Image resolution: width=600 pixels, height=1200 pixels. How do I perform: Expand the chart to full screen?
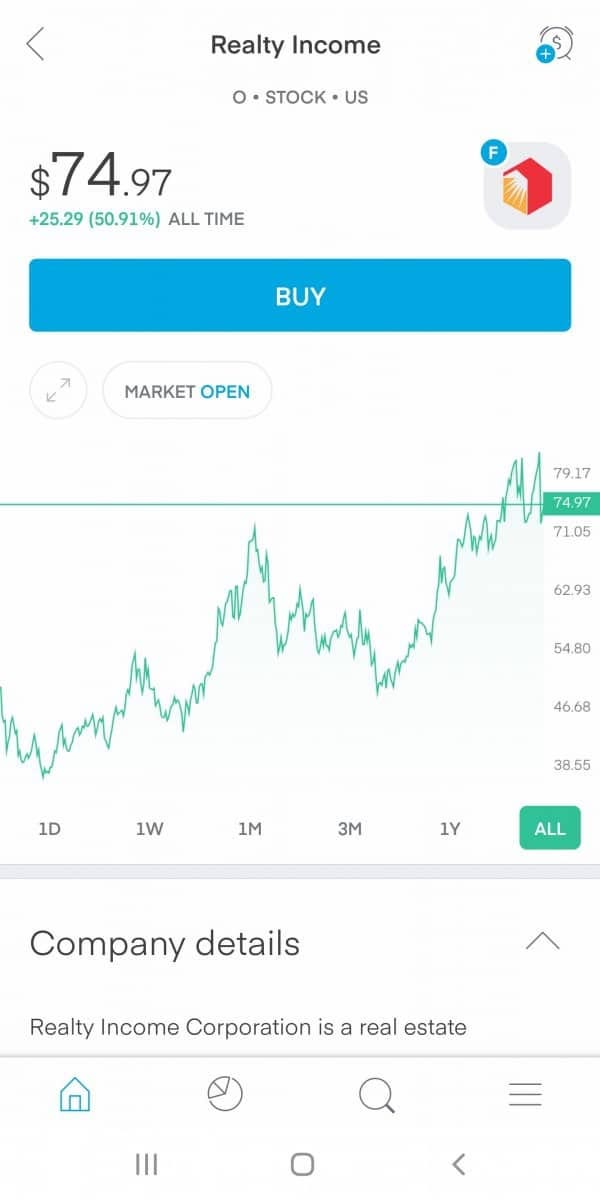click(x=59, y=390)
